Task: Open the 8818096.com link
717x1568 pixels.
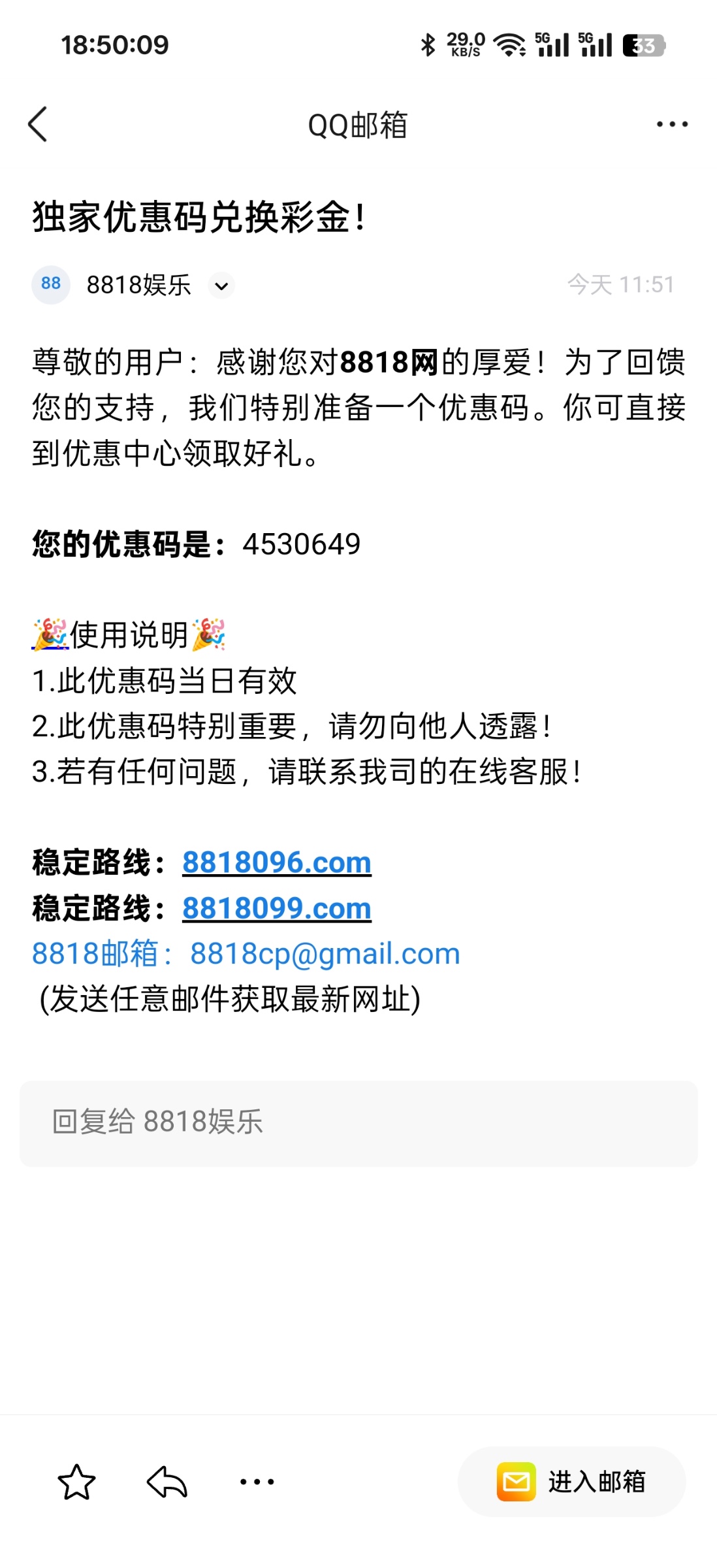Action: click(x=277, y=862)
